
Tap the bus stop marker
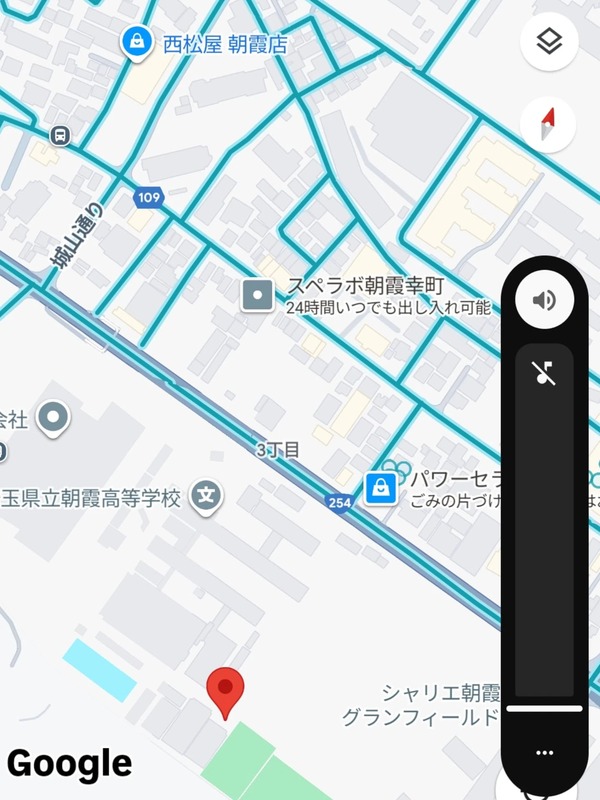(60, 134)
